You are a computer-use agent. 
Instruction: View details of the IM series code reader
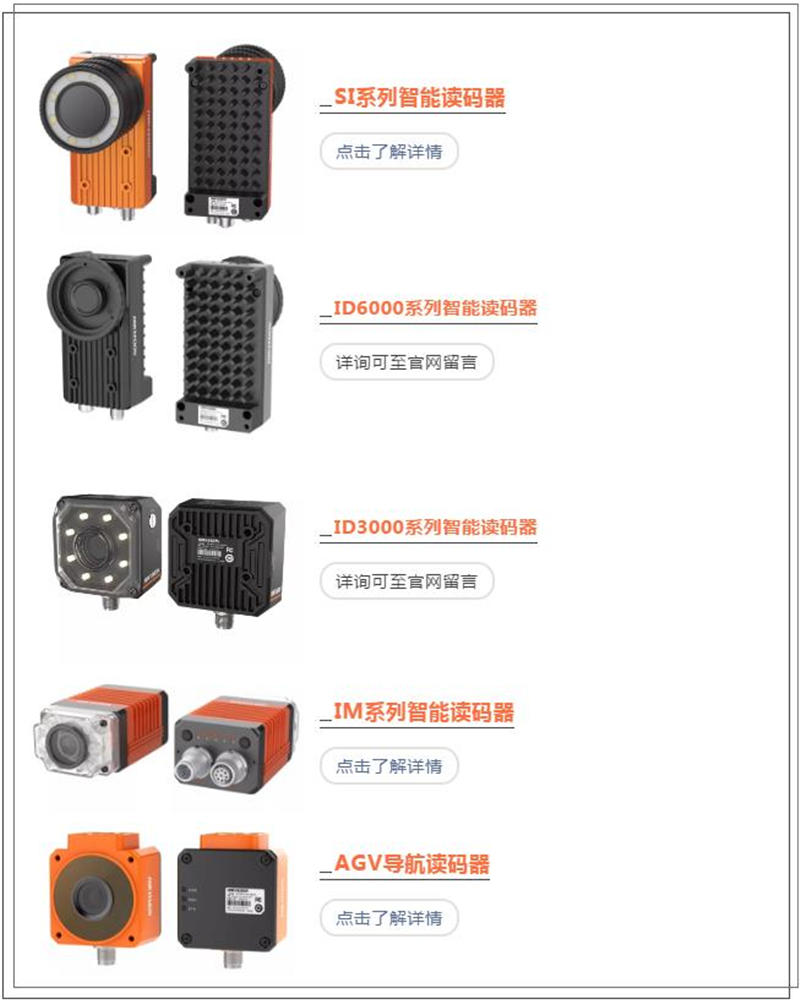point(389,767)
